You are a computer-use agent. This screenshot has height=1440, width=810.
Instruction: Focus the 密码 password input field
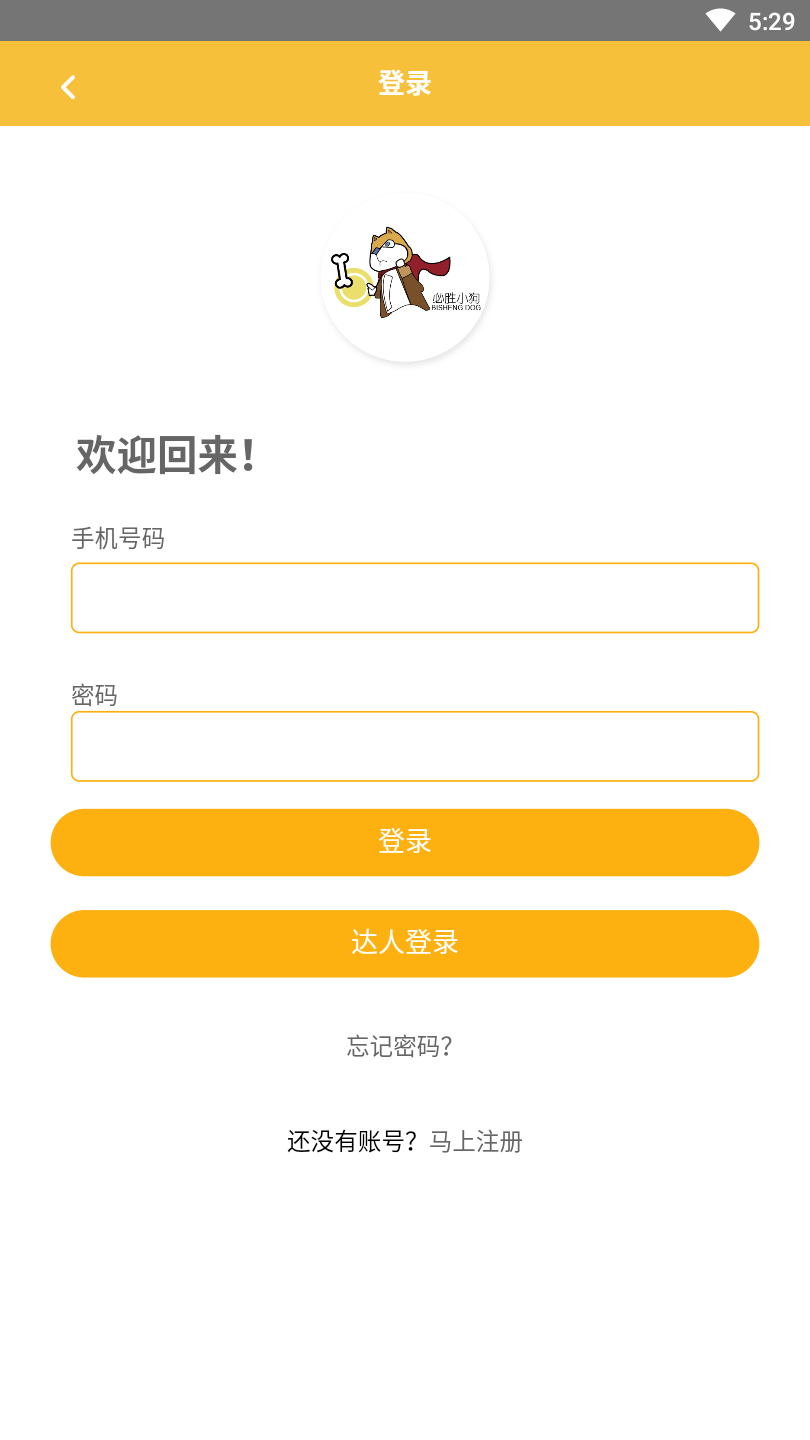[x=415, y=746]
